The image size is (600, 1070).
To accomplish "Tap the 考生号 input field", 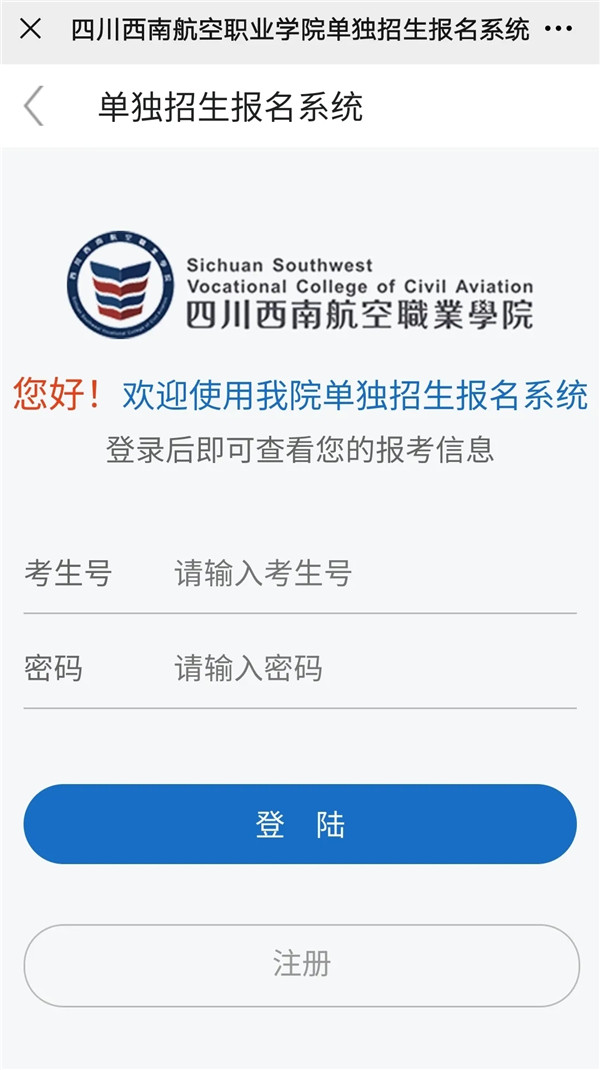I will click(x=370, y=574).
